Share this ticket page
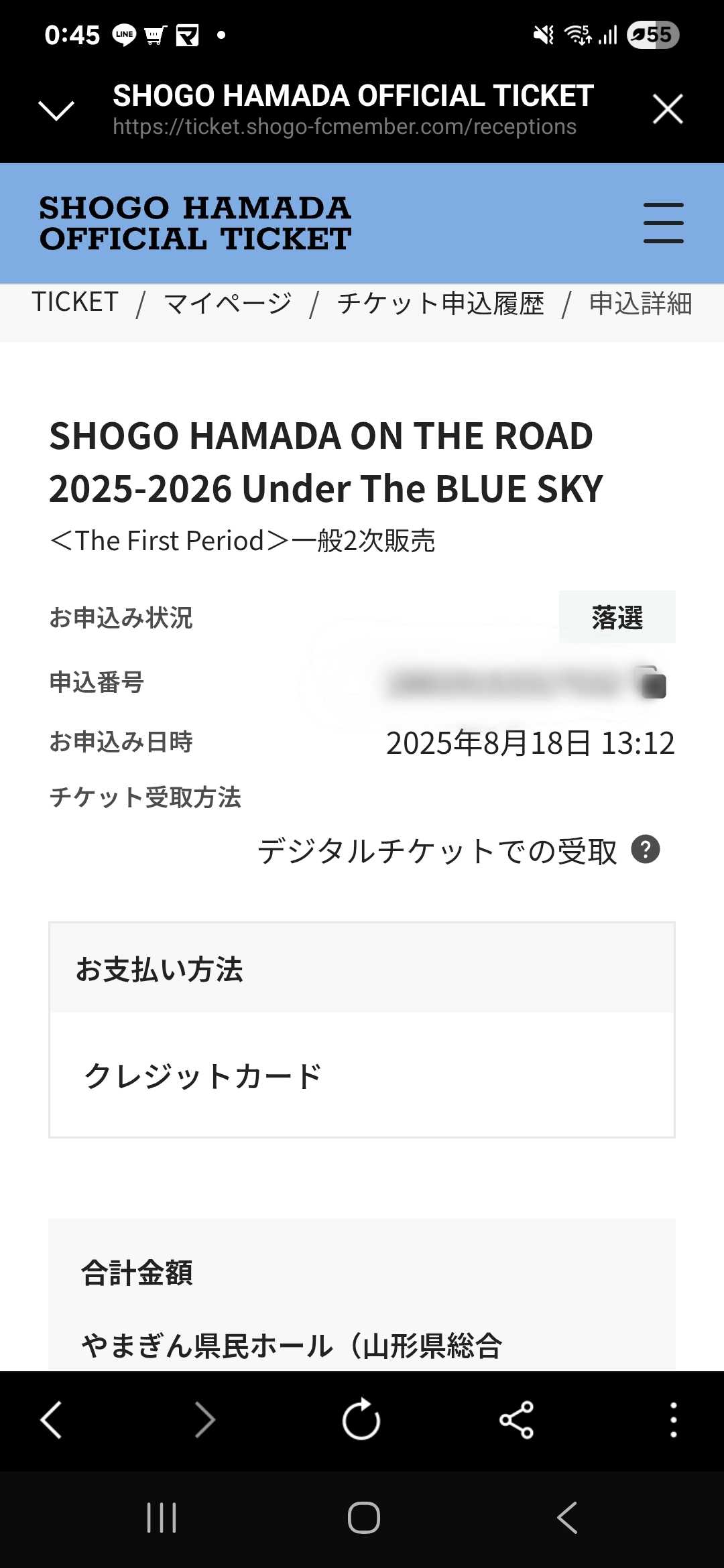The width and height of the screenshot is (724, 1568). (516, 1419)
